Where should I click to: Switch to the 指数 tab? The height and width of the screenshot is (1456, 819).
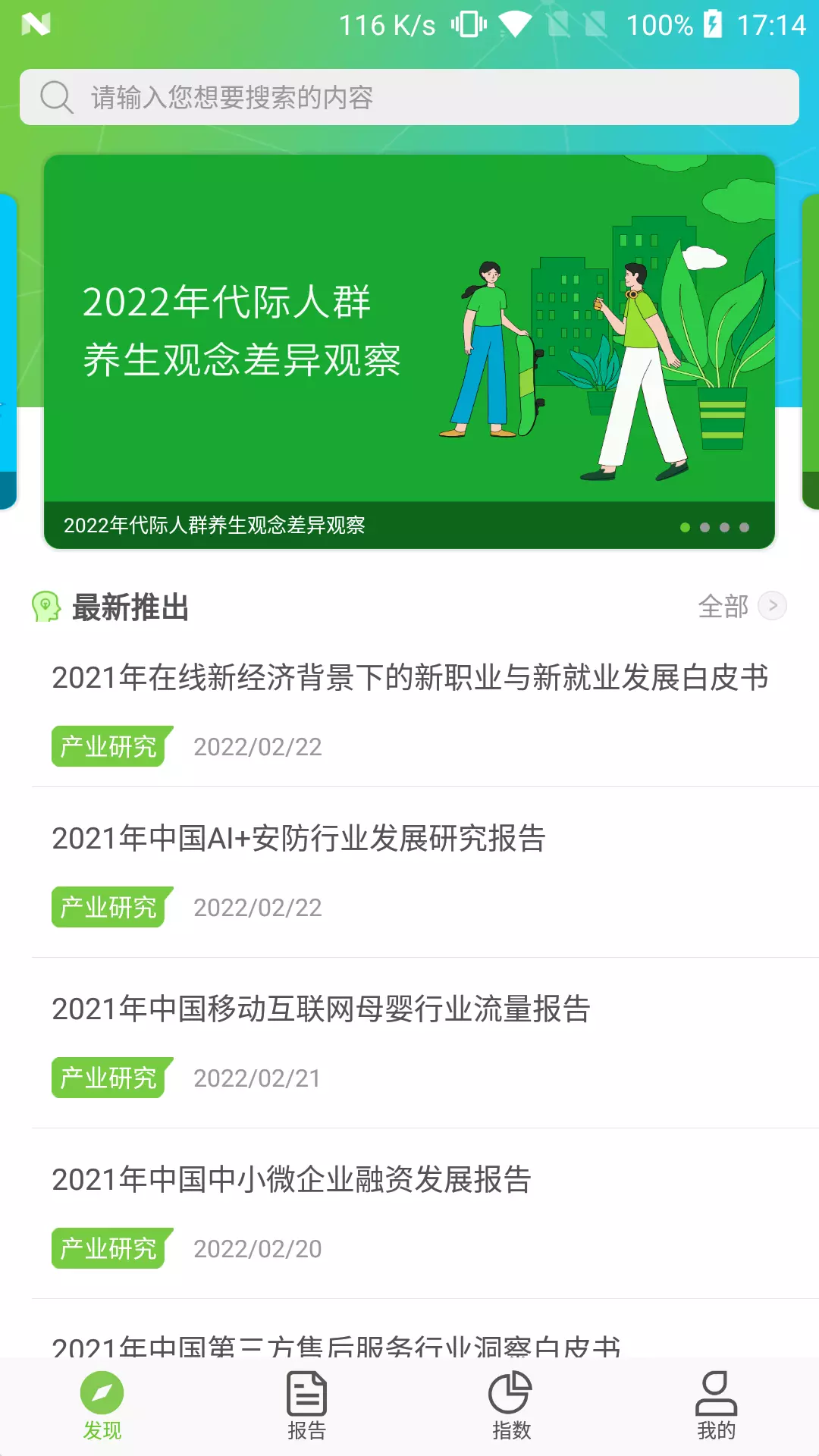pos(511,1404)
